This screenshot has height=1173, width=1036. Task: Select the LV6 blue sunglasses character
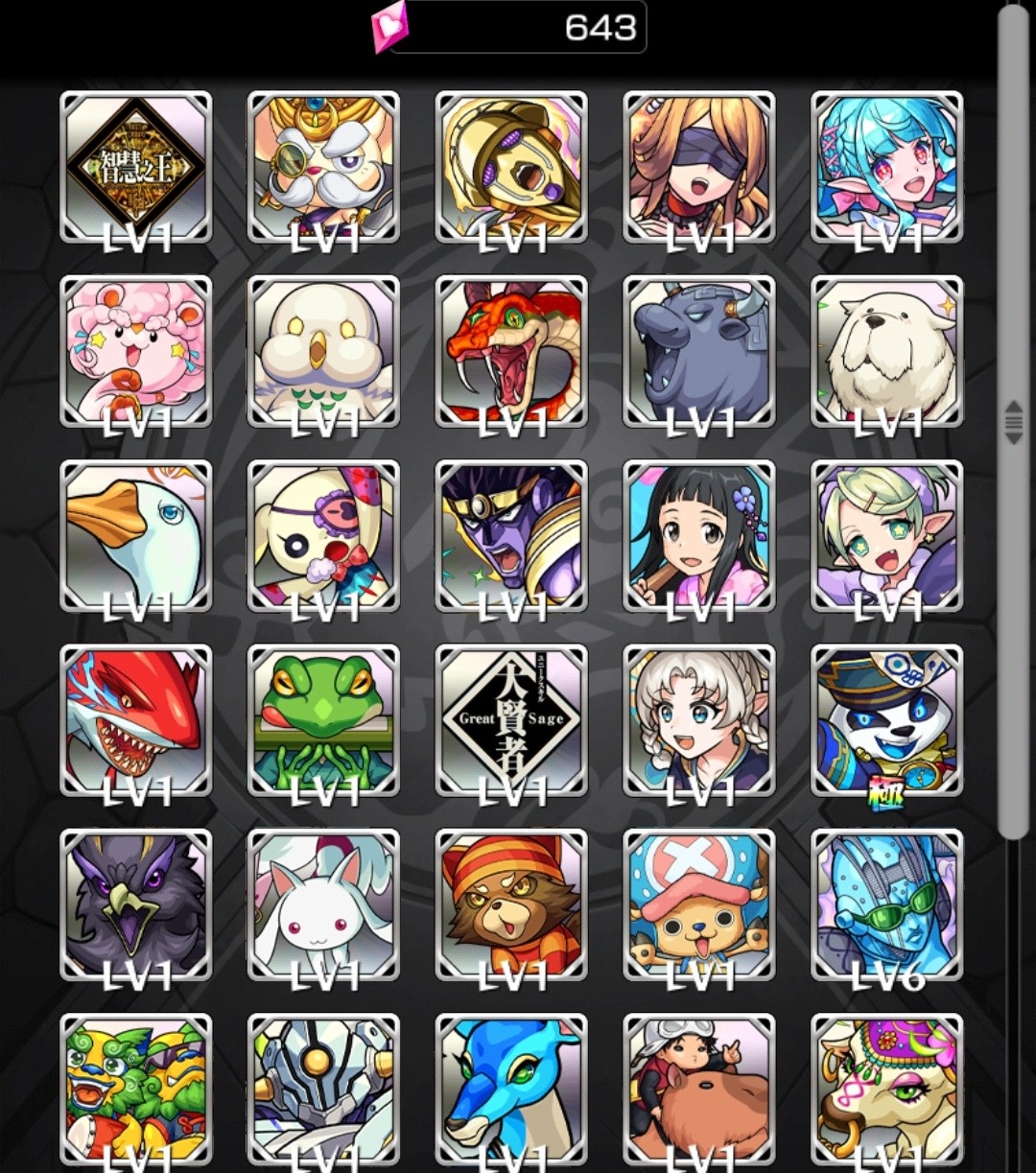point(886,903)
